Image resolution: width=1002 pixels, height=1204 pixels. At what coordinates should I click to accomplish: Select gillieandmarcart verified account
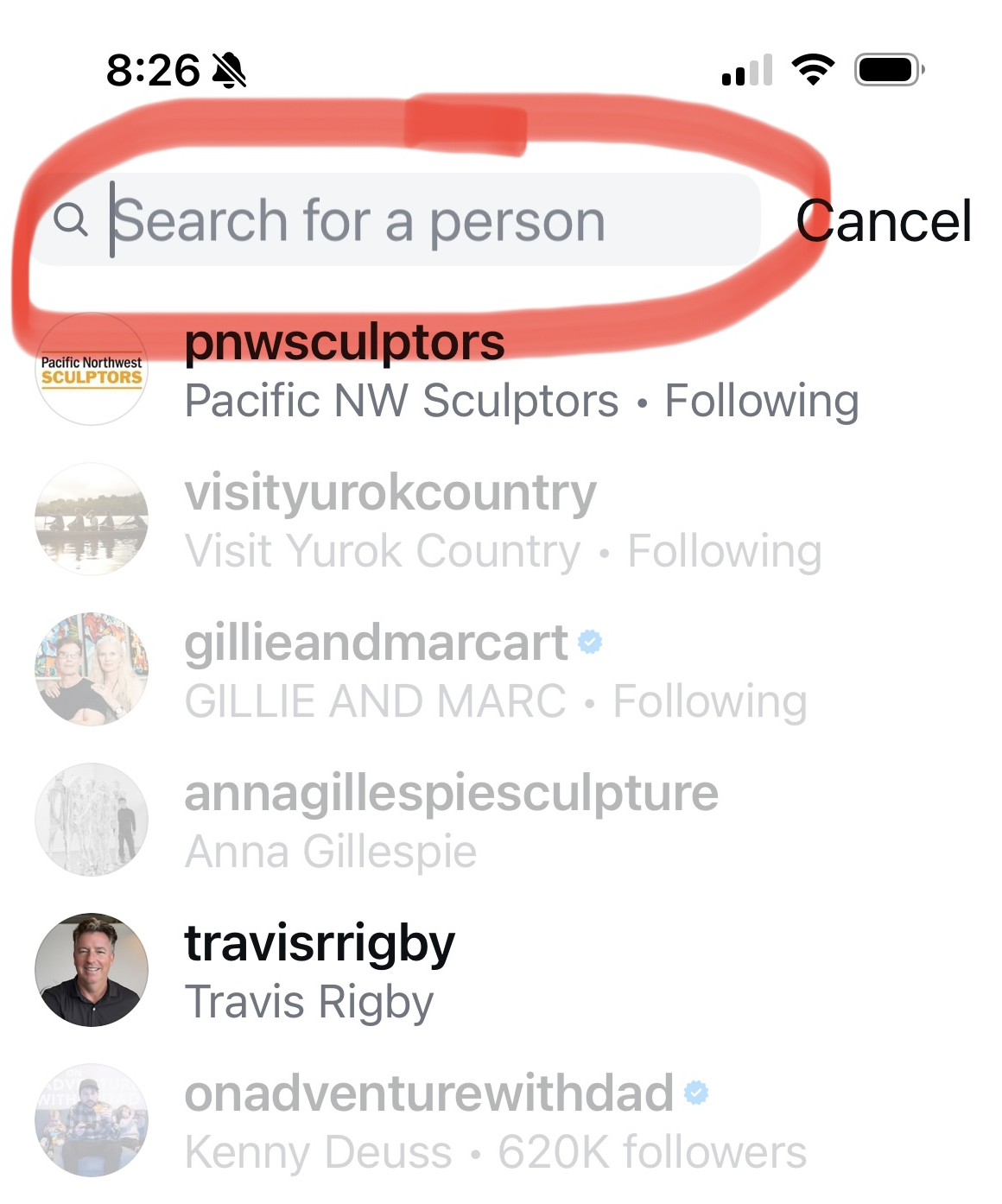(432, 671)
